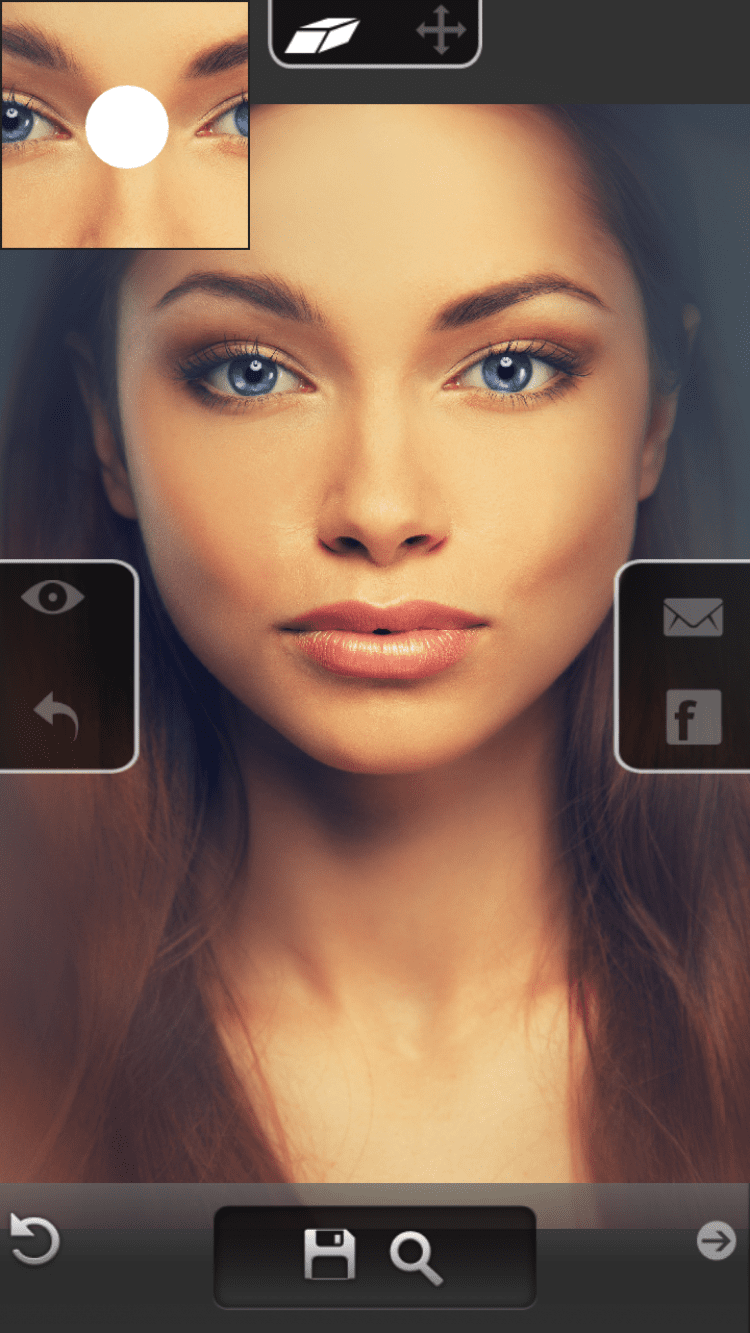
Task: Toggle the eye preview icon
Action: coord(53,598)
